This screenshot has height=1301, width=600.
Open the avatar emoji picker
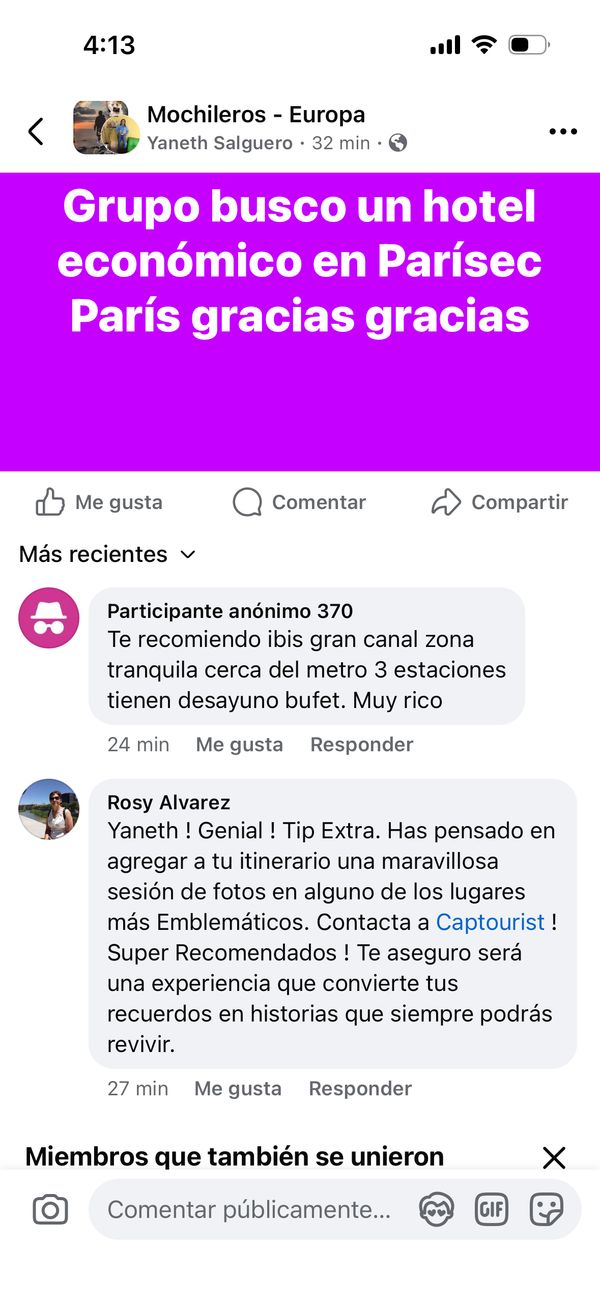[437, 1210]
